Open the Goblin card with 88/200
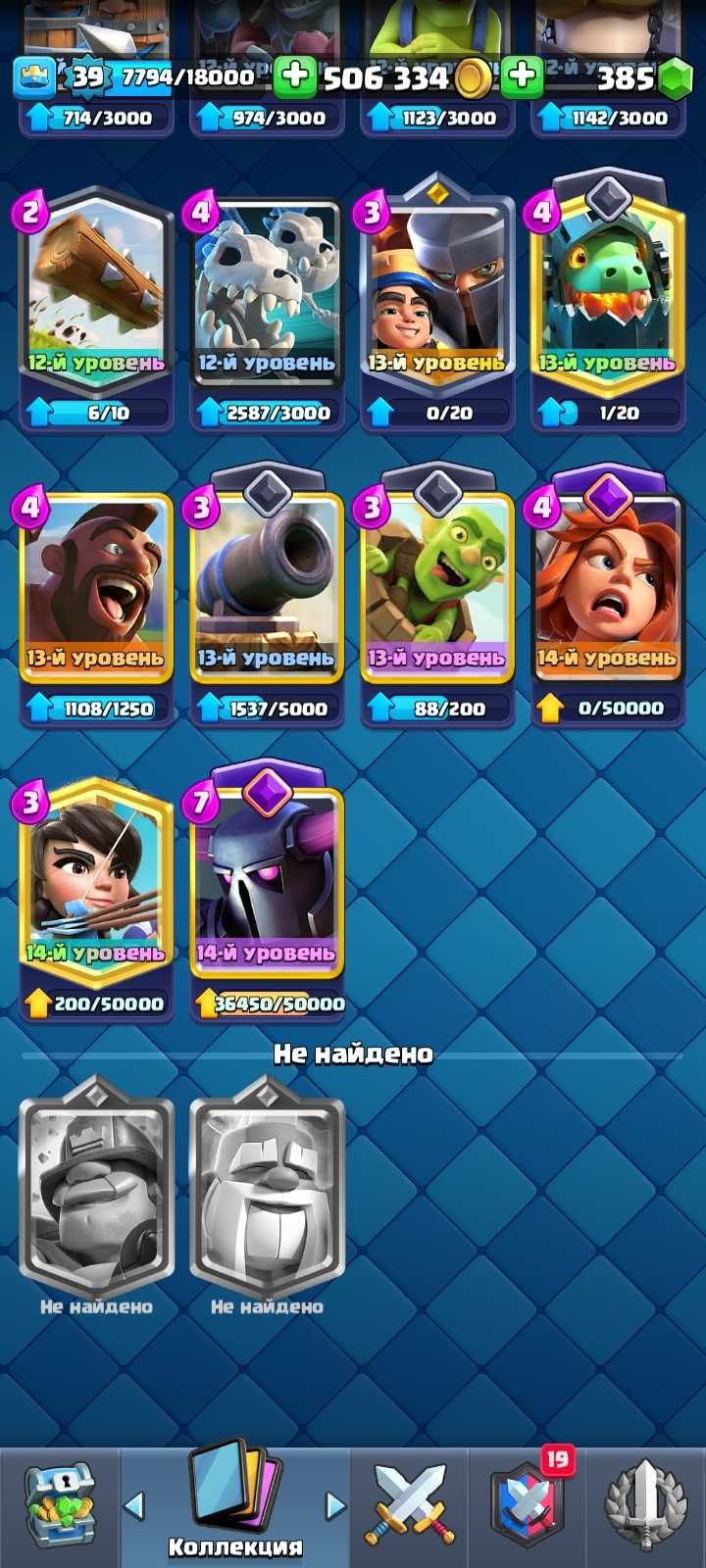Viewport: 706px width, 1568px height. (437, 588)
